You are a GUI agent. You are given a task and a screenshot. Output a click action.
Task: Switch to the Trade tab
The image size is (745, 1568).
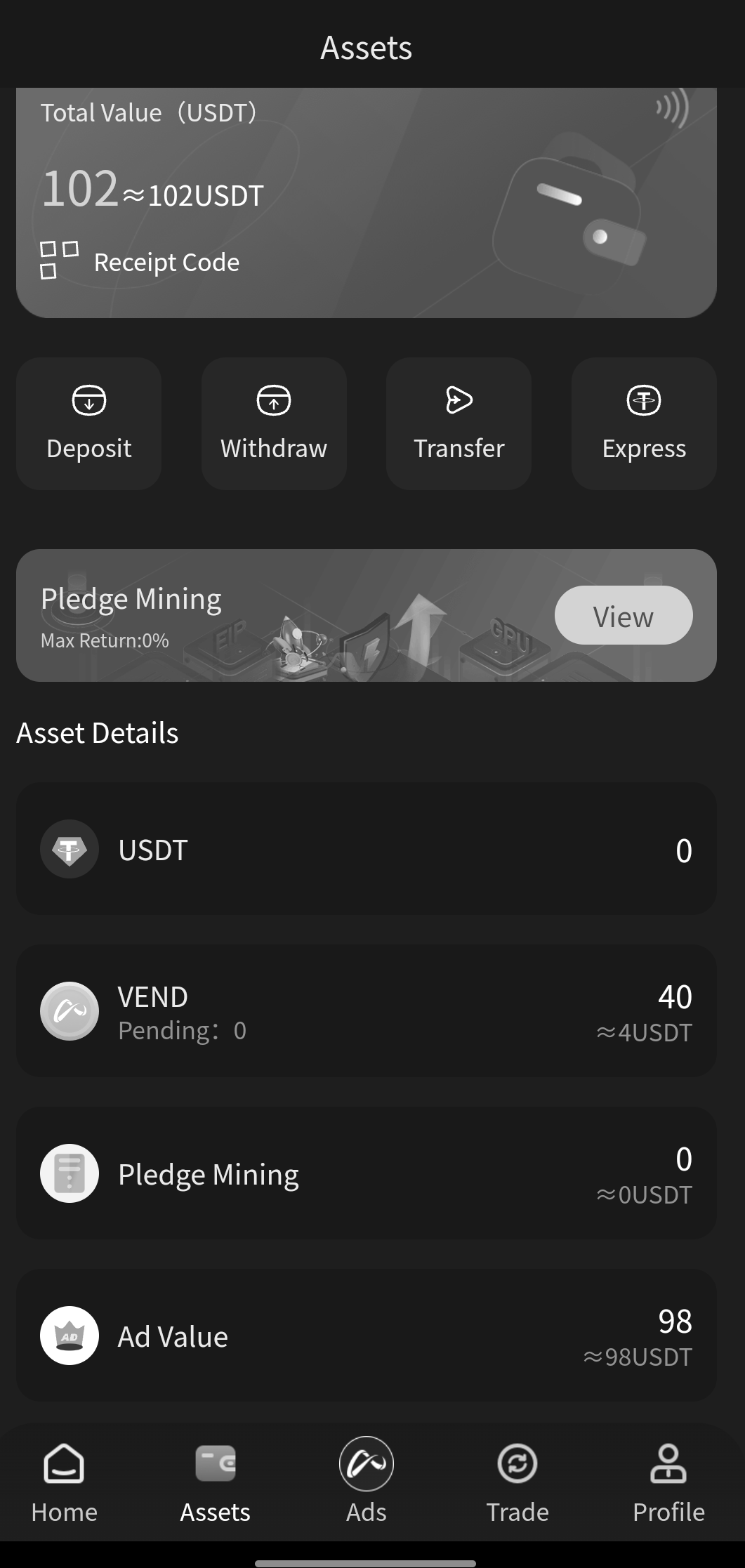click(x=517, y=1482)
